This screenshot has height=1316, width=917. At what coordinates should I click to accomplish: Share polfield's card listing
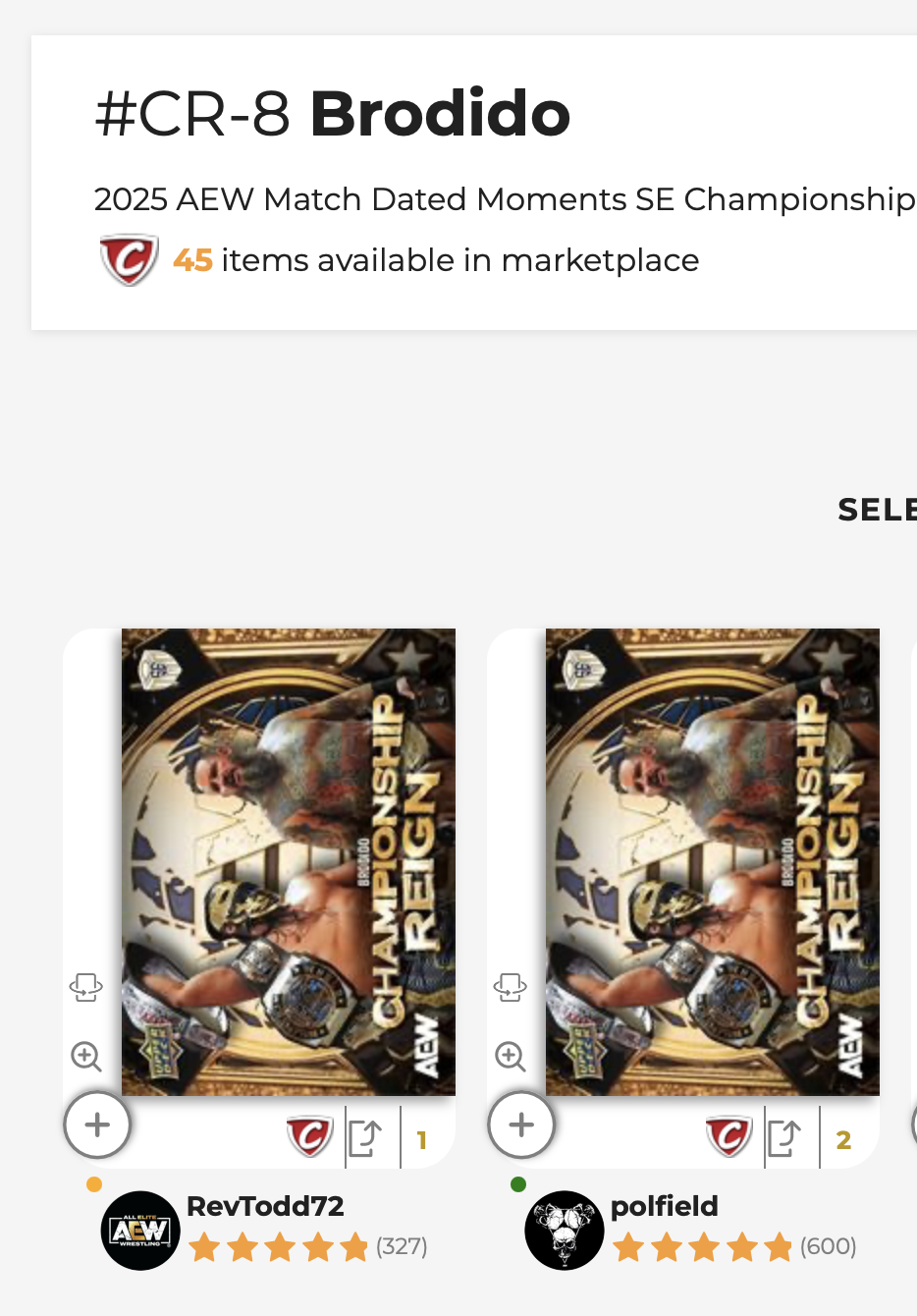pyautogui.click(x=784, y=1138)
